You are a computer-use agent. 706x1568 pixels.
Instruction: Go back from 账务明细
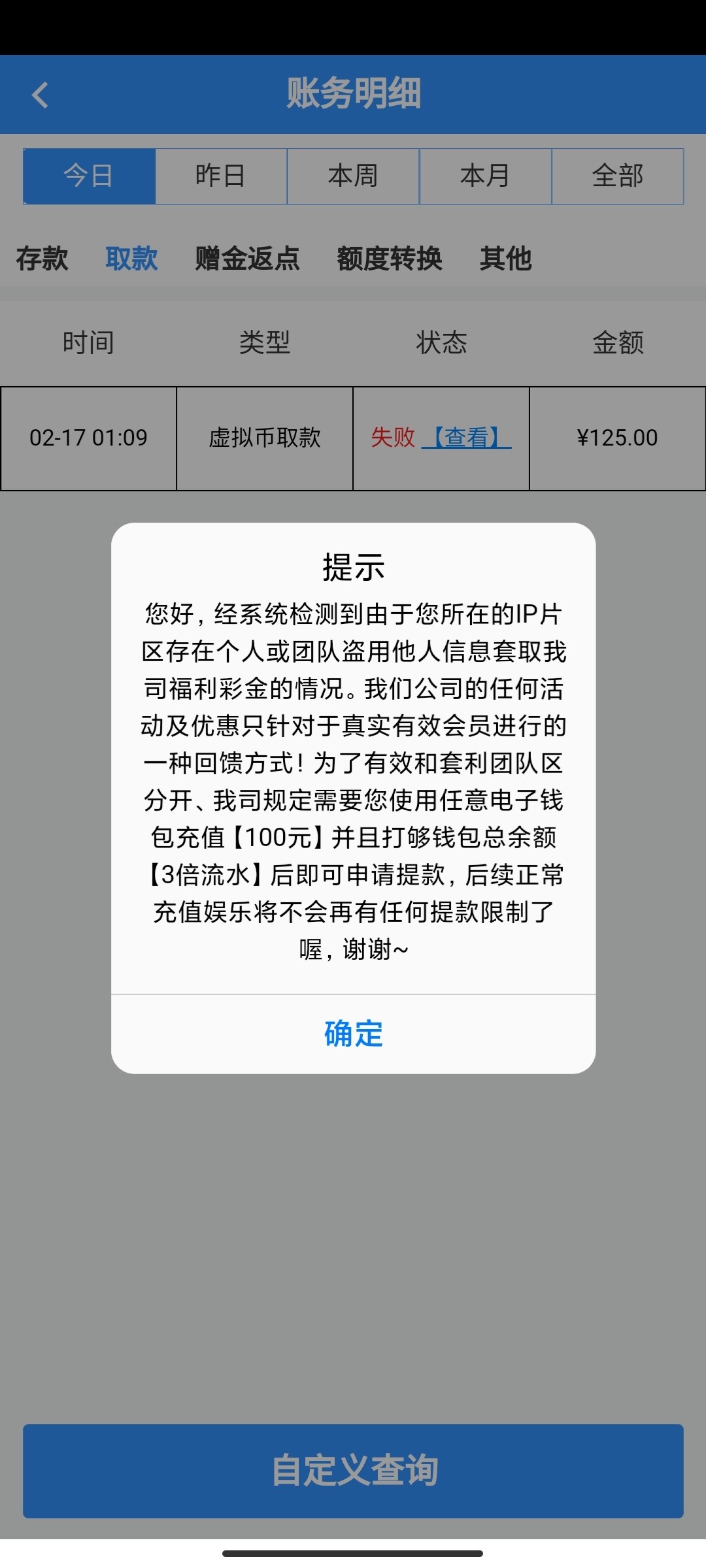[41, 95]
